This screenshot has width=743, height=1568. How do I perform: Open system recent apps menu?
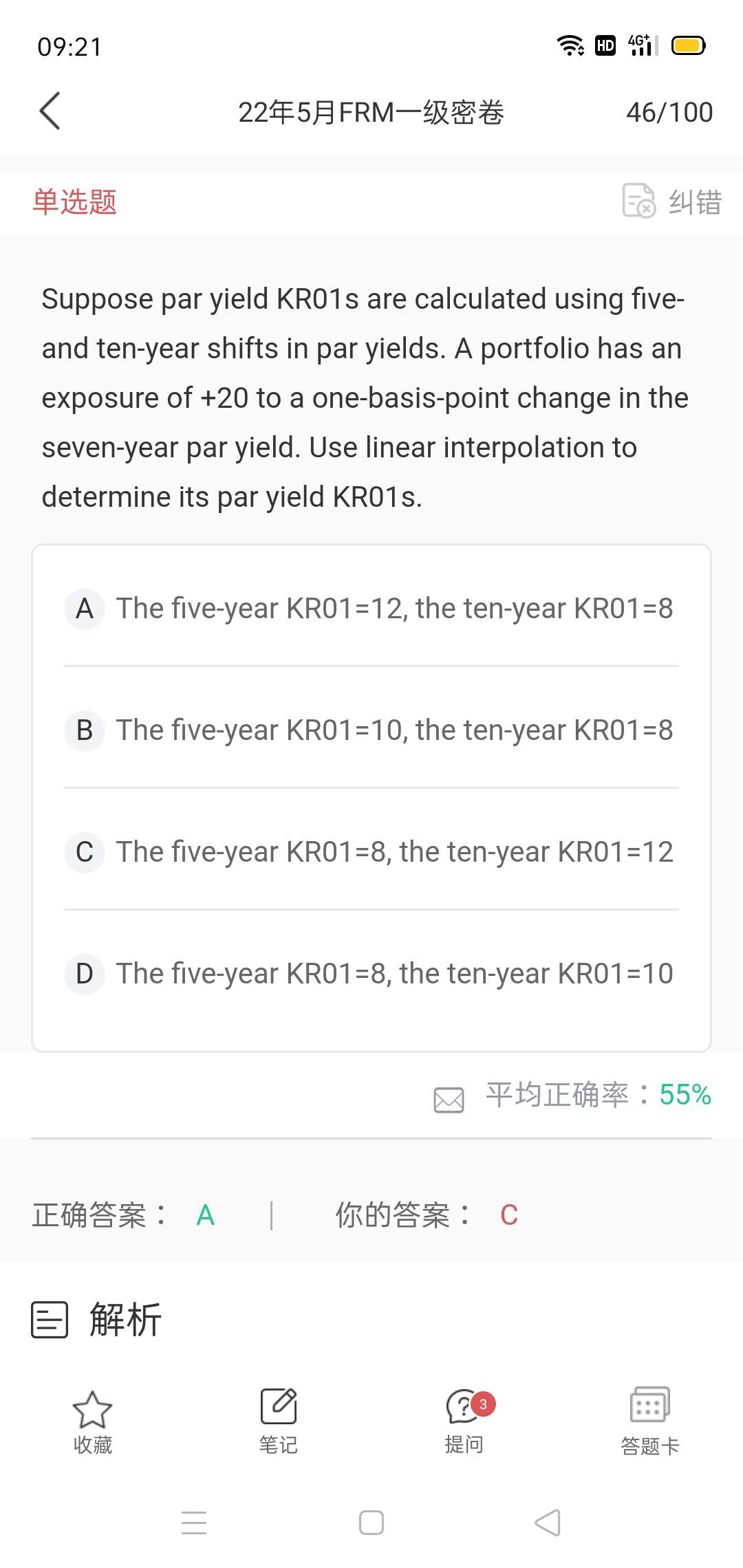(x=194, y=1523)
